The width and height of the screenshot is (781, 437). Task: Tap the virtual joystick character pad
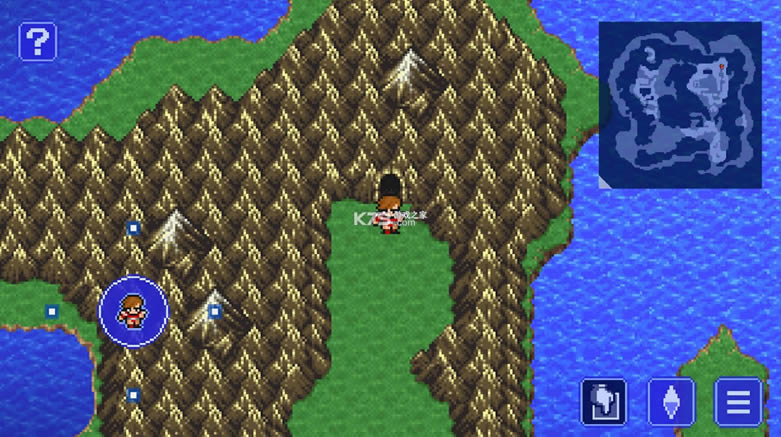[x=133, y=311]
